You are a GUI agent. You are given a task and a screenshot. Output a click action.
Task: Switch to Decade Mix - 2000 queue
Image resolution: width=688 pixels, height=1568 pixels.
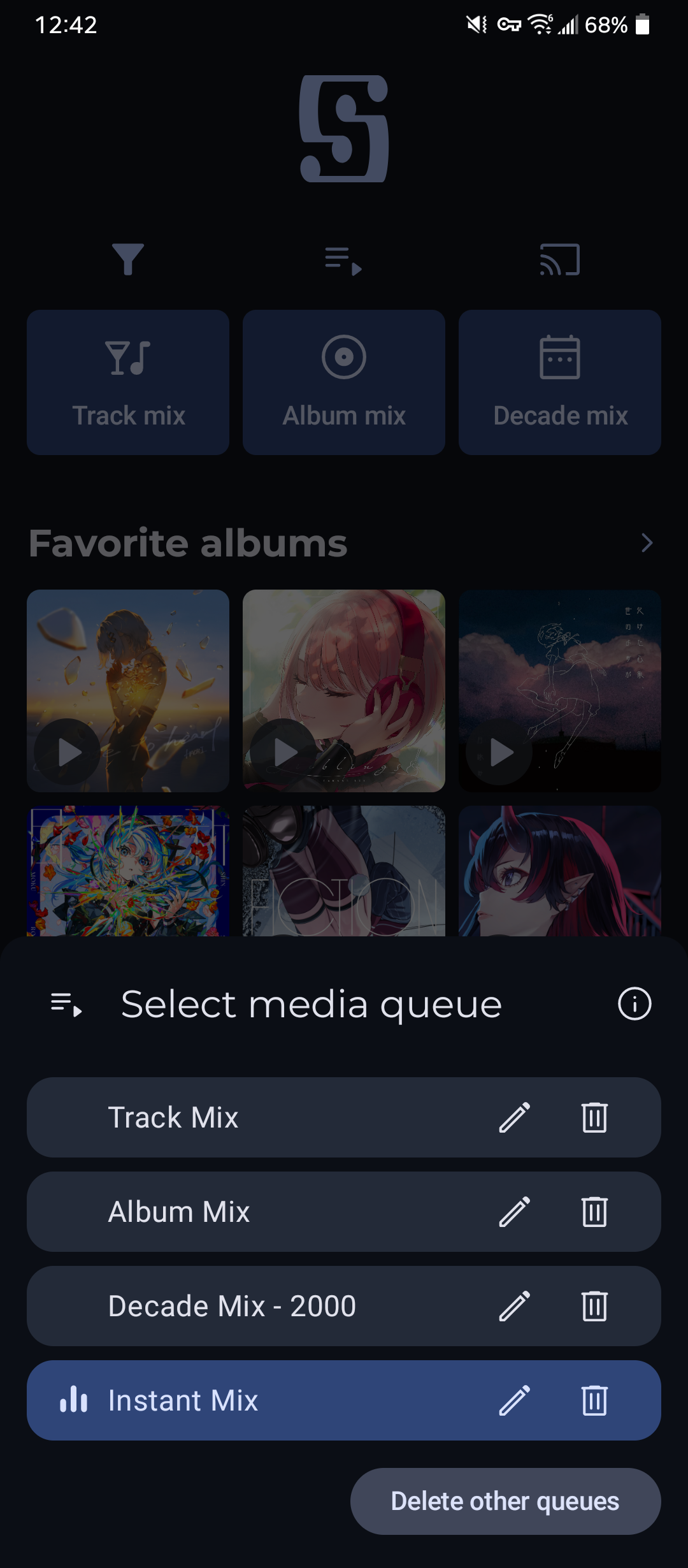pos(255,1306)
